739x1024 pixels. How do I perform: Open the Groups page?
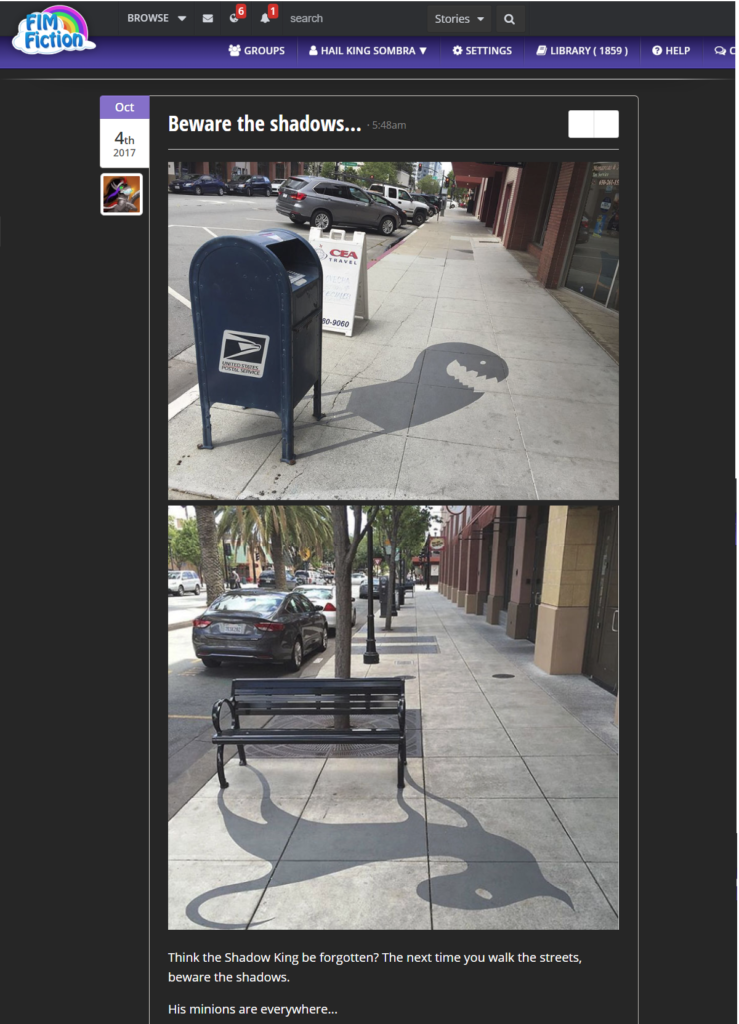tap(257, 50)
